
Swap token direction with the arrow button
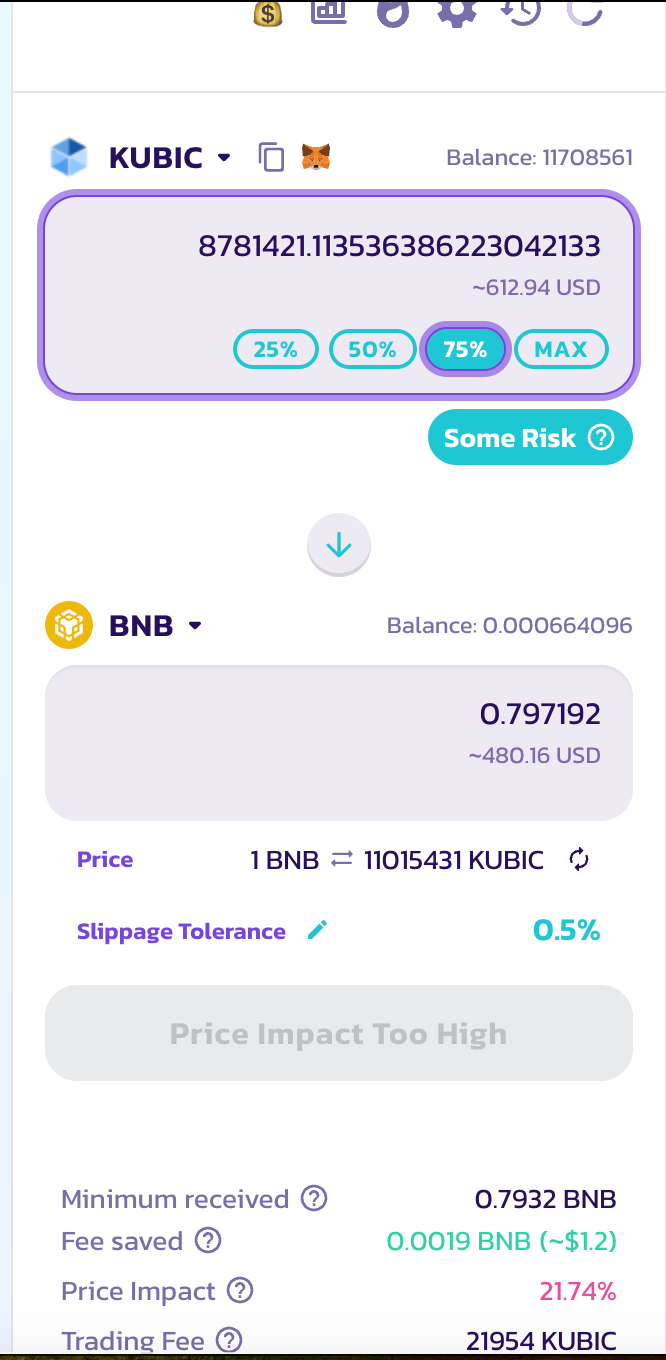339,545
